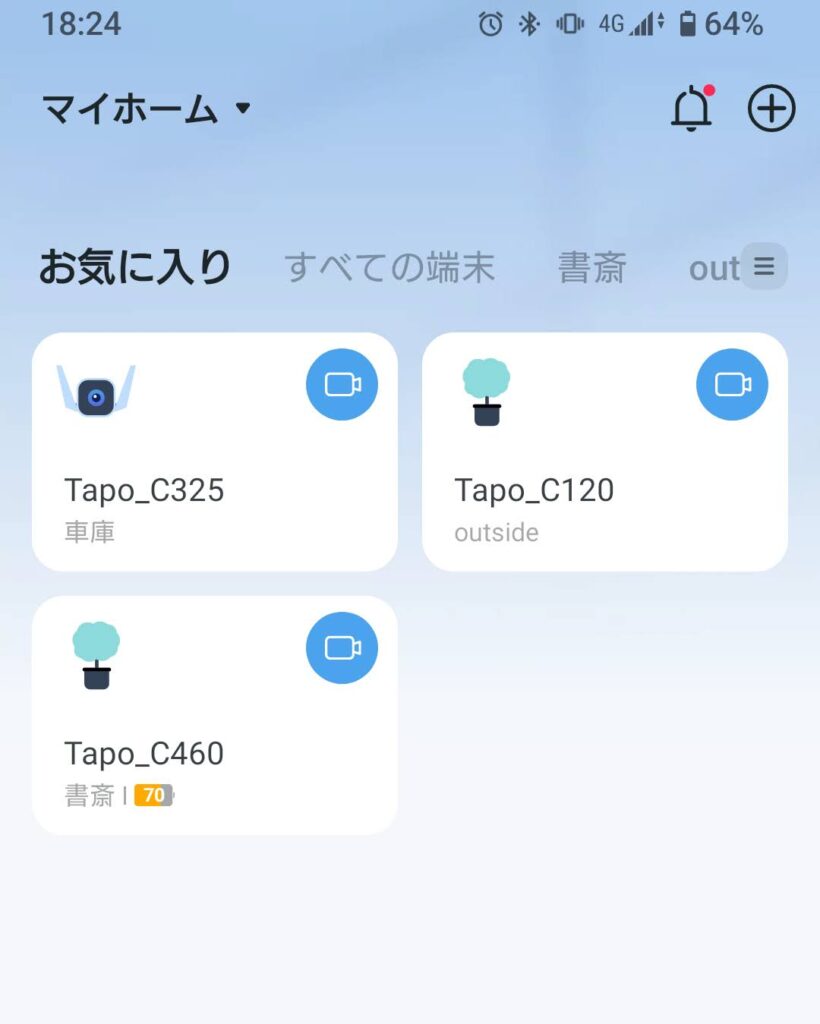
Task: Open the Tapo_C120 camera card
Action: [570, 490]
